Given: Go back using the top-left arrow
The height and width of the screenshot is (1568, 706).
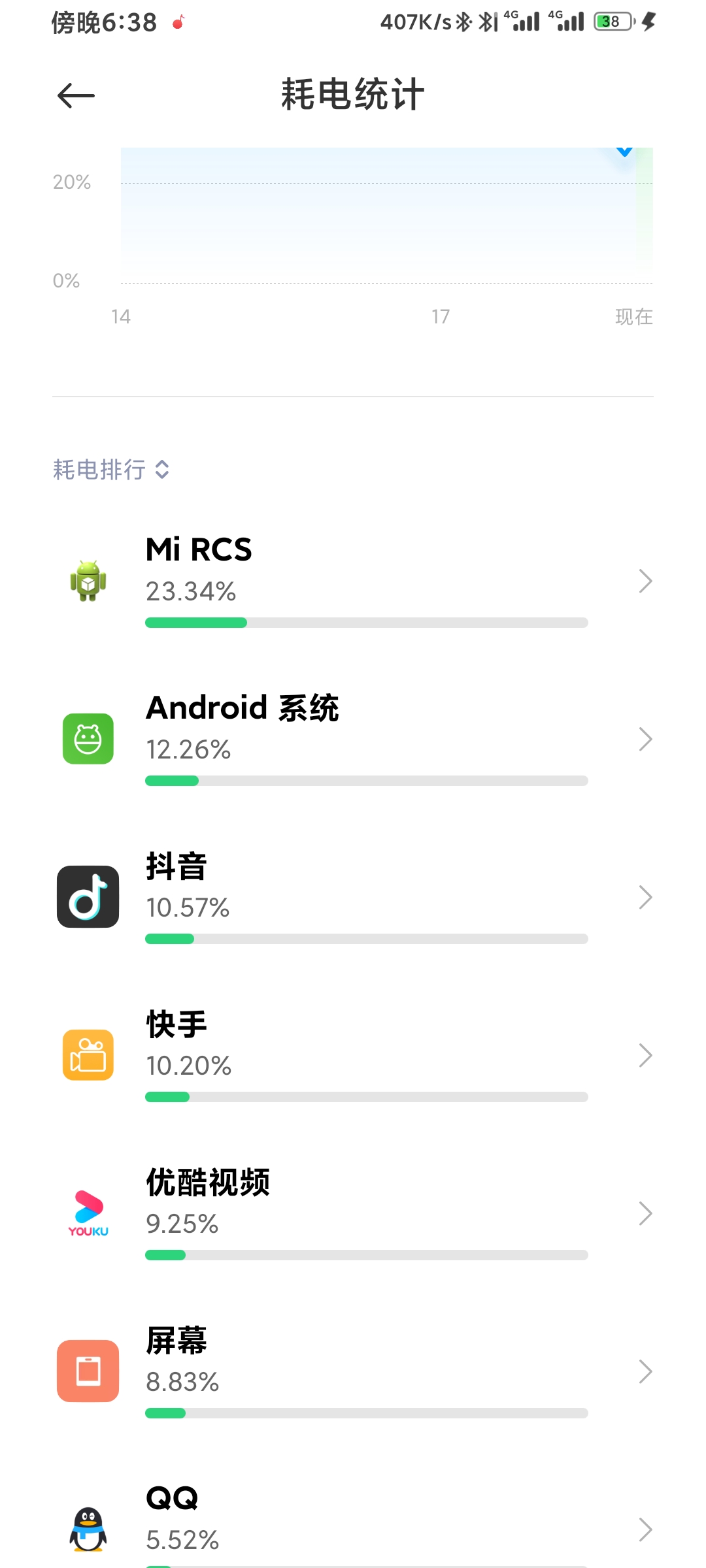Looking at the screenshot, I should [76, 96].
